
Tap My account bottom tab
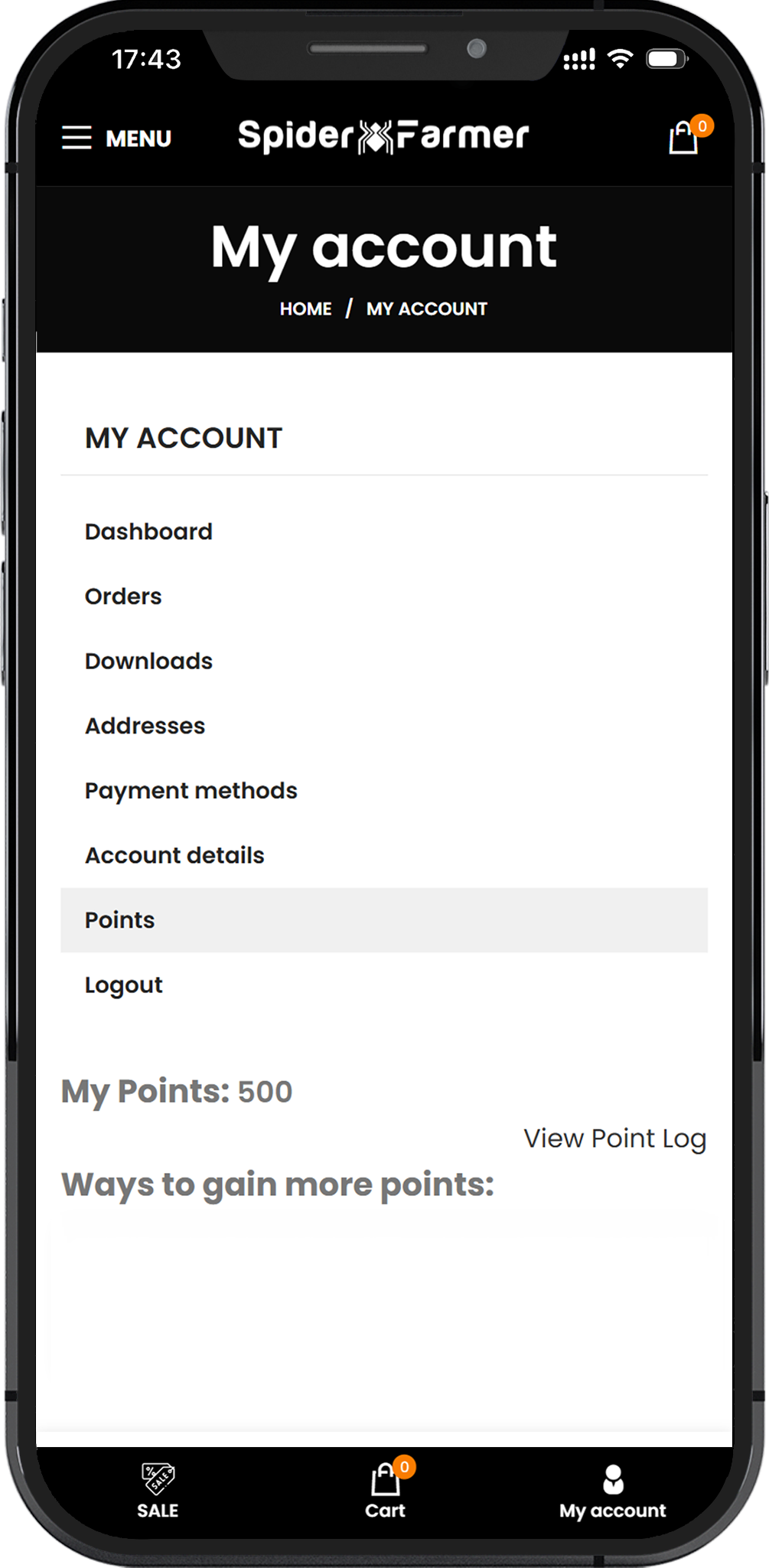[613, 1491]
